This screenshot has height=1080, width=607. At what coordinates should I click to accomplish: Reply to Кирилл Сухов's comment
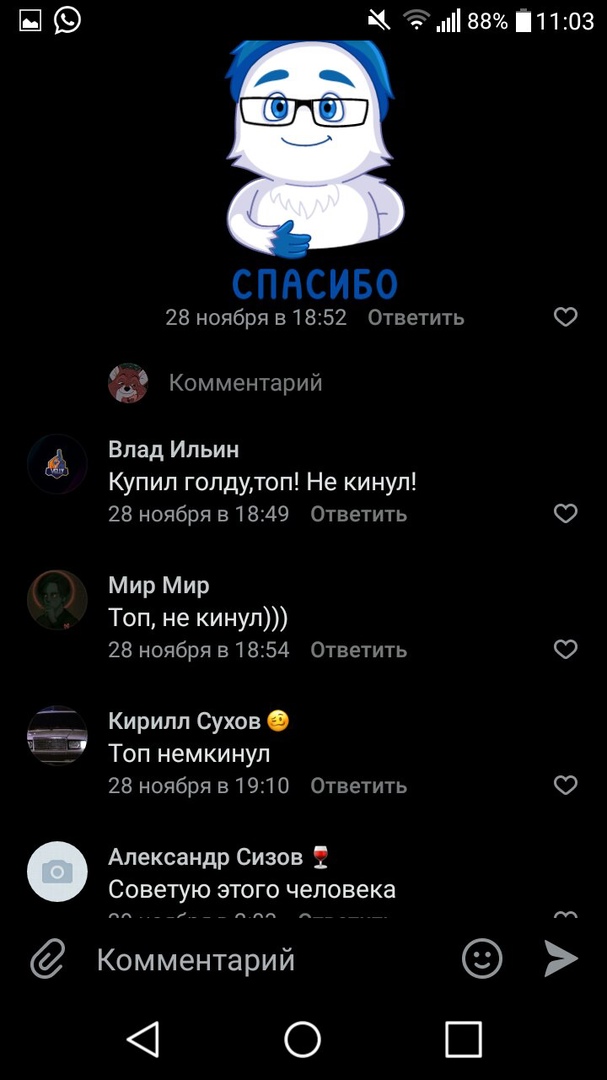[x=358, y=786]
